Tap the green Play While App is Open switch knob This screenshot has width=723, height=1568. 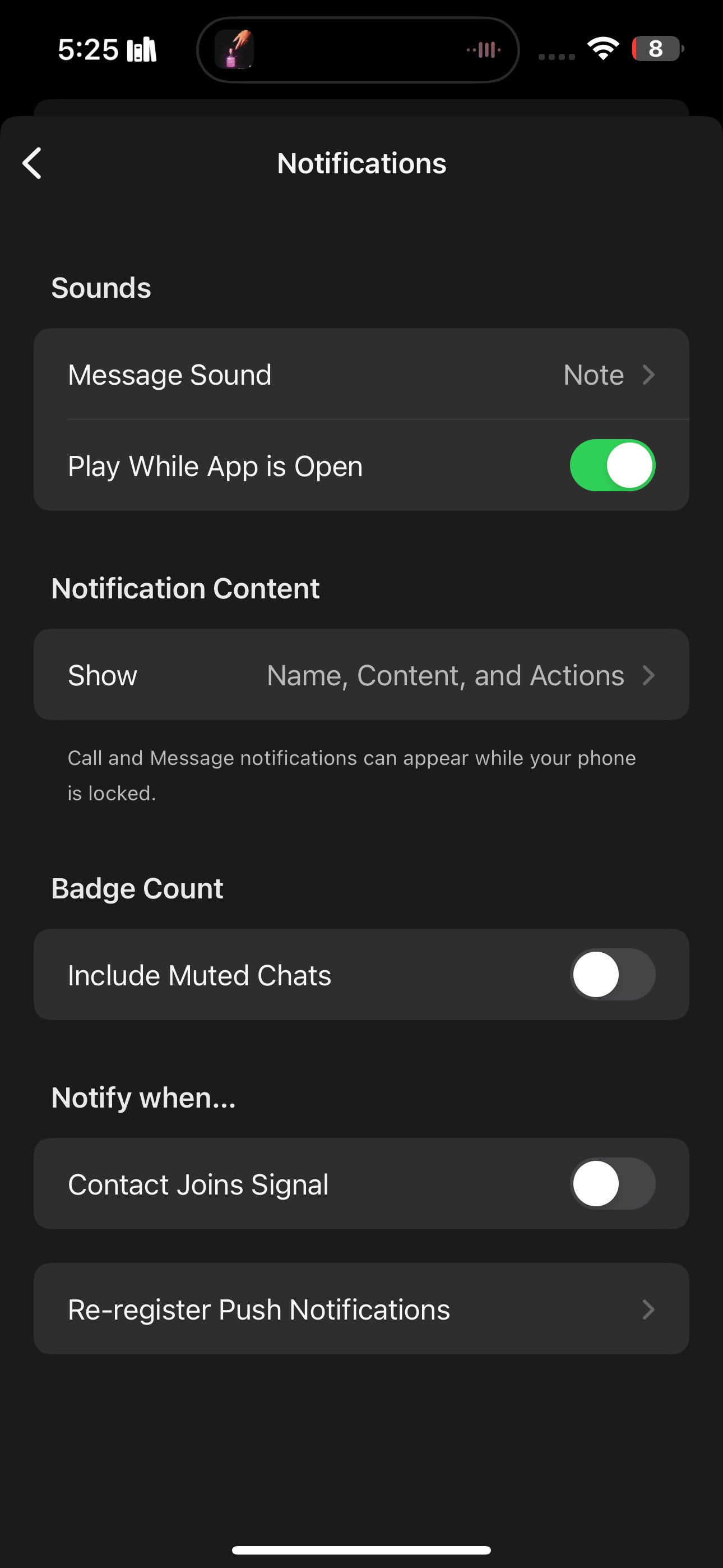pyautogui.click(x=631, y=465)
